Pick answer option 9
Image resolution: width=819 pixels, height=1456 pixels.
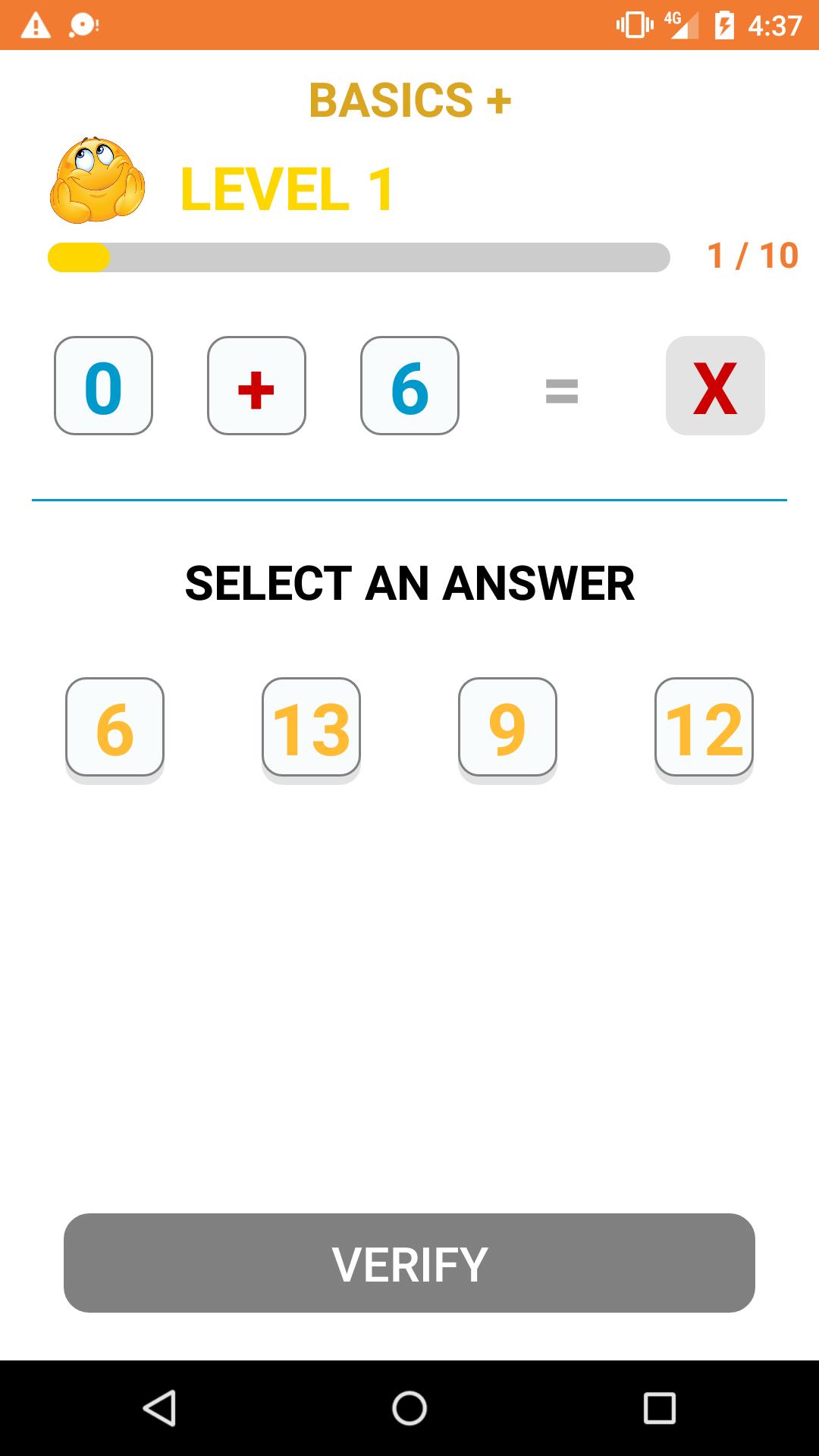tap(507, 728)
